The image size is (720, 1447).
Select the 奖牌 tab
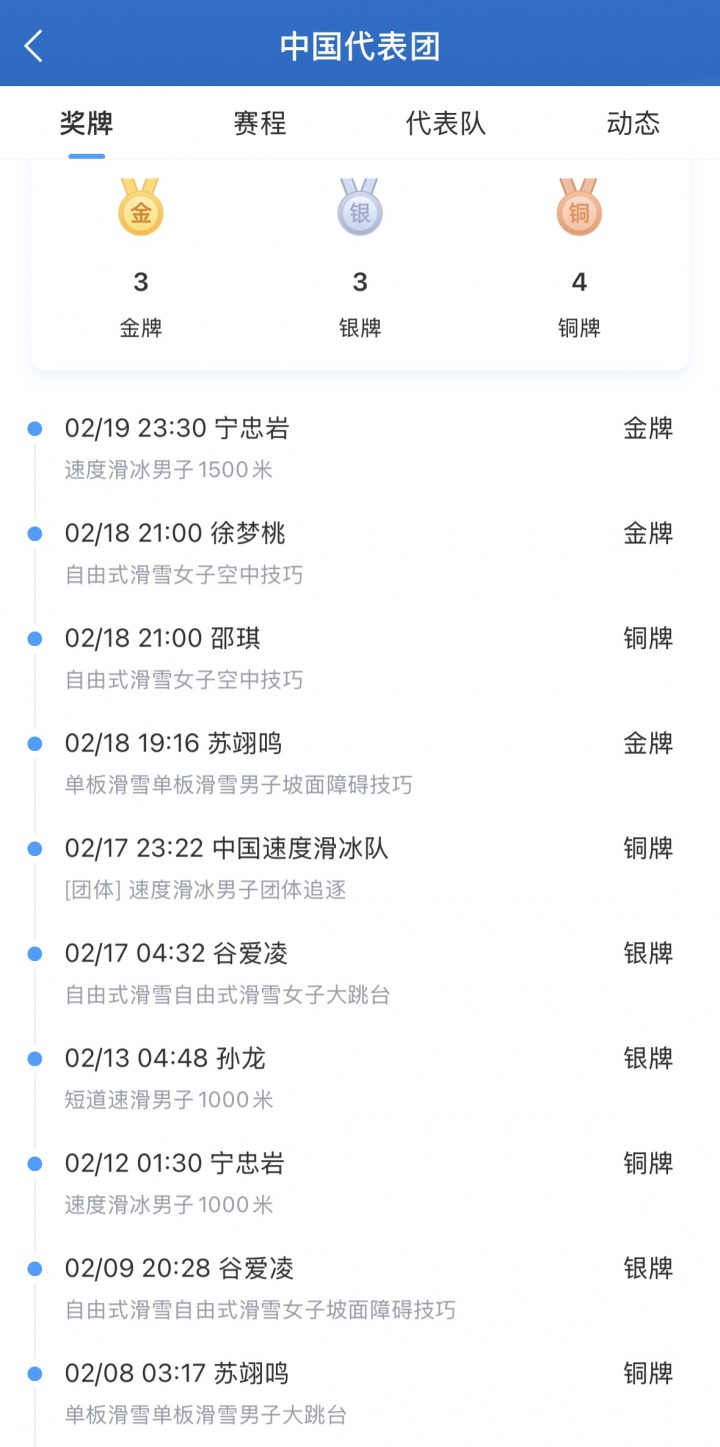point(86,123)
